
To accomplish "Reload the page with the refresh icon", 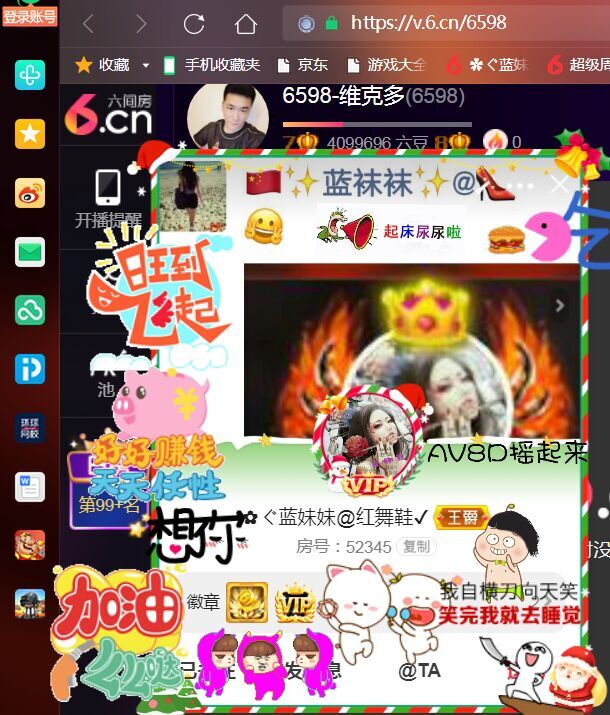I will click(194, 23).
